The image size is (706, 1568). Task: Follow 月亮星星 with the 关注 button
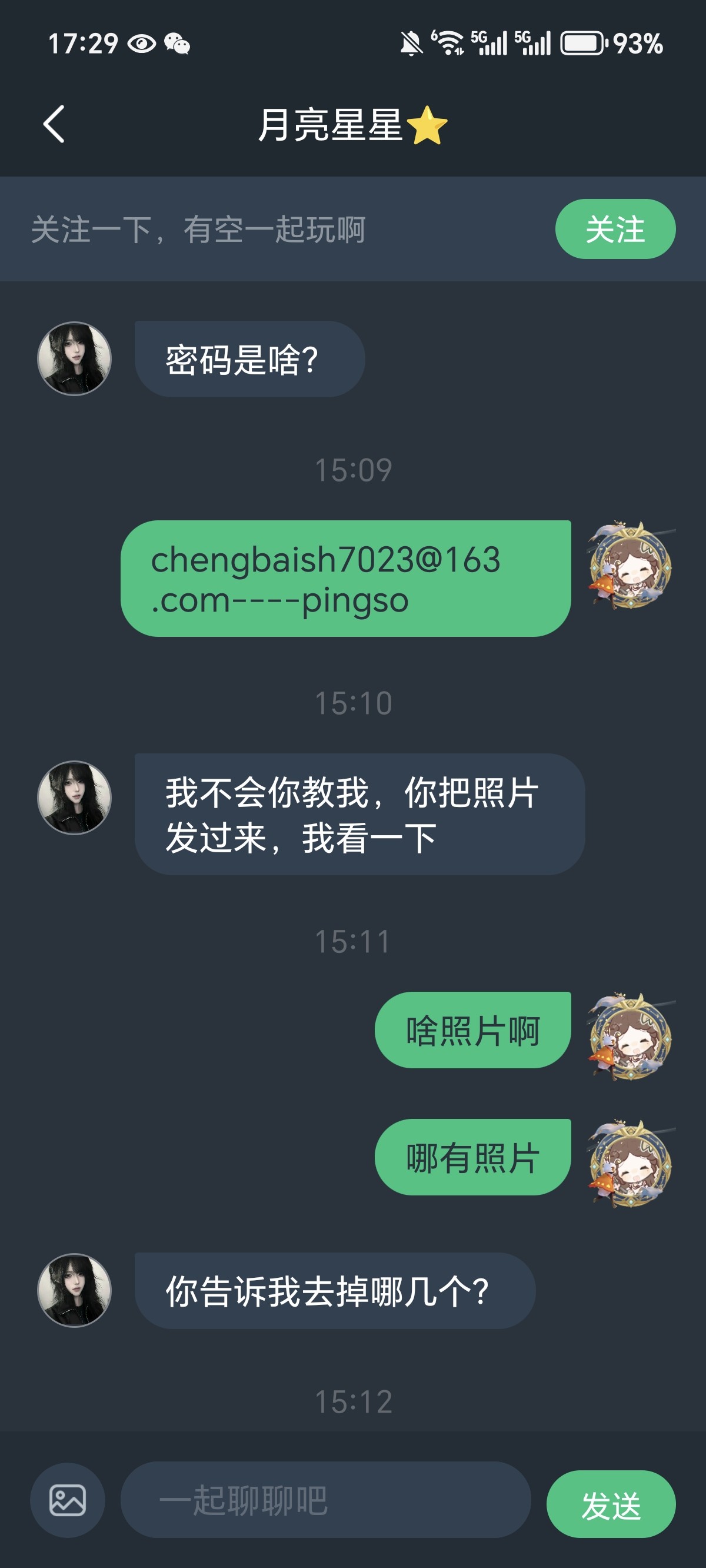coord(615,229)
